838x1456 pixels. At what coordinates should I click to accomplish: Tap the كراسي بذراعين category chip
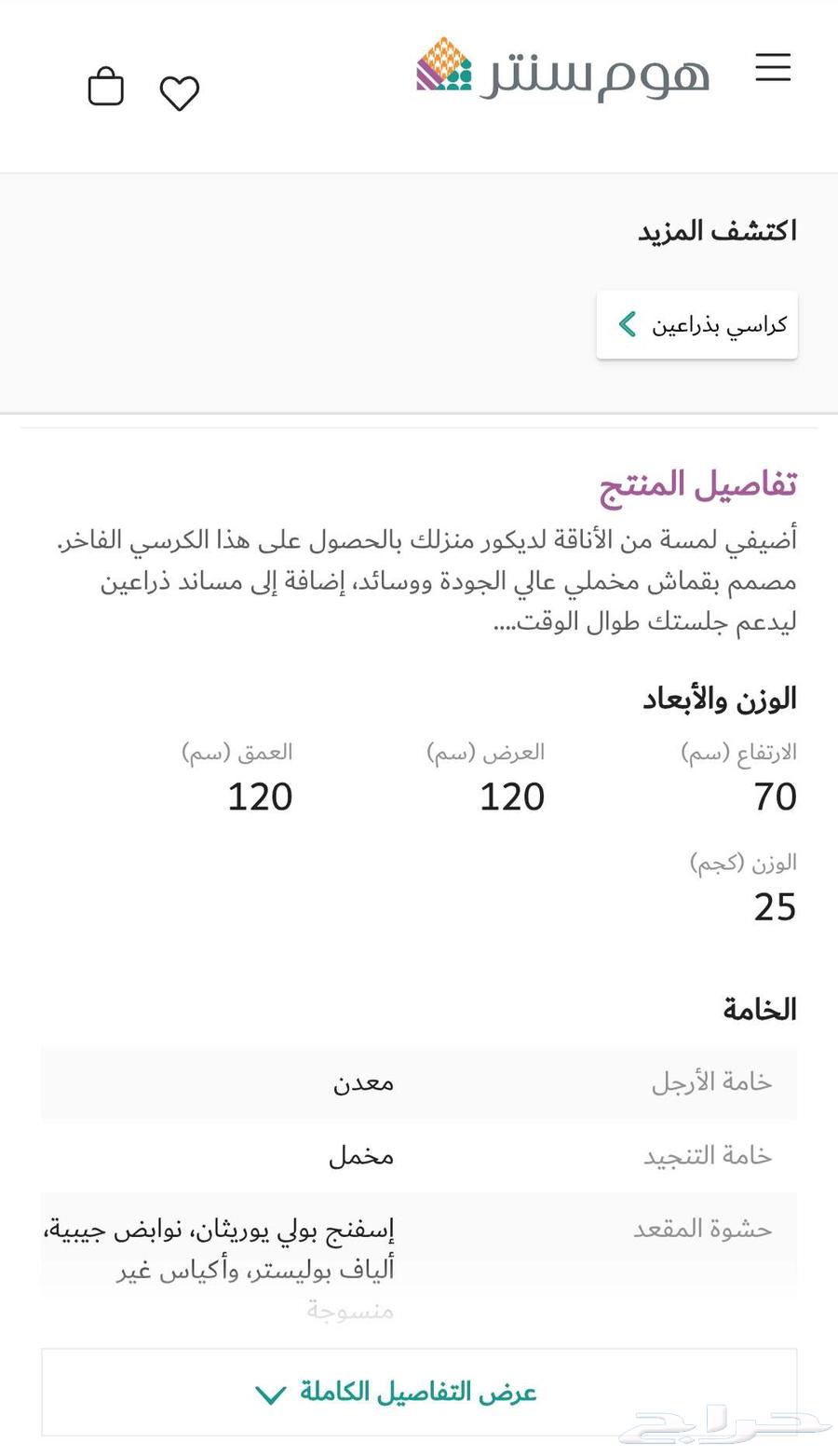tap(697, 325)
